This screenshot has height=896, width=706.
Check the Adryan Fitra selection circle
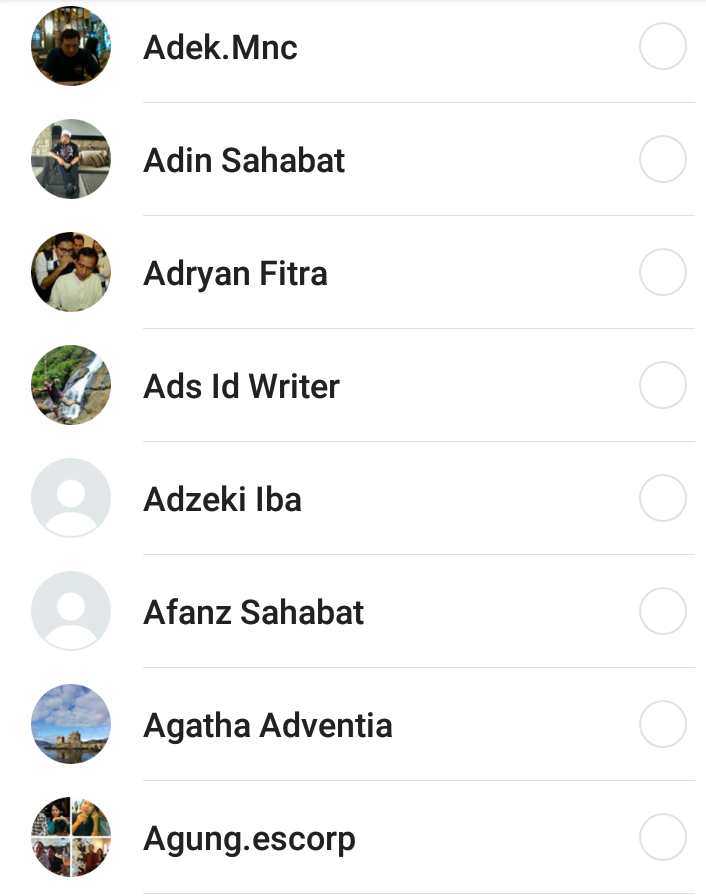pyautogui.click(x=662, y=273)
